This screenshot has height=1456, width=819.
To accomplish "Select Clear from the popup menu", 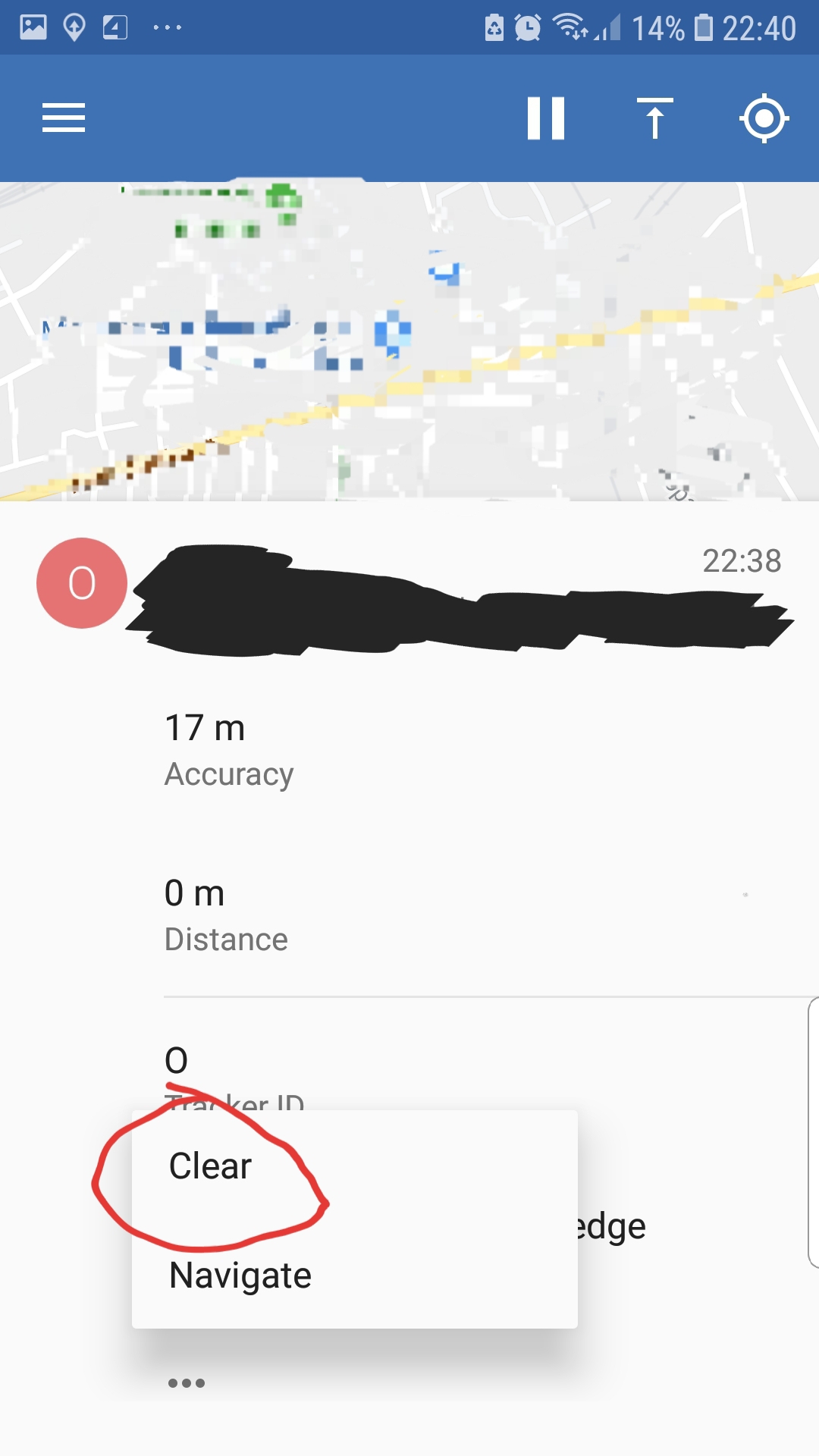I will [210, 1166].
